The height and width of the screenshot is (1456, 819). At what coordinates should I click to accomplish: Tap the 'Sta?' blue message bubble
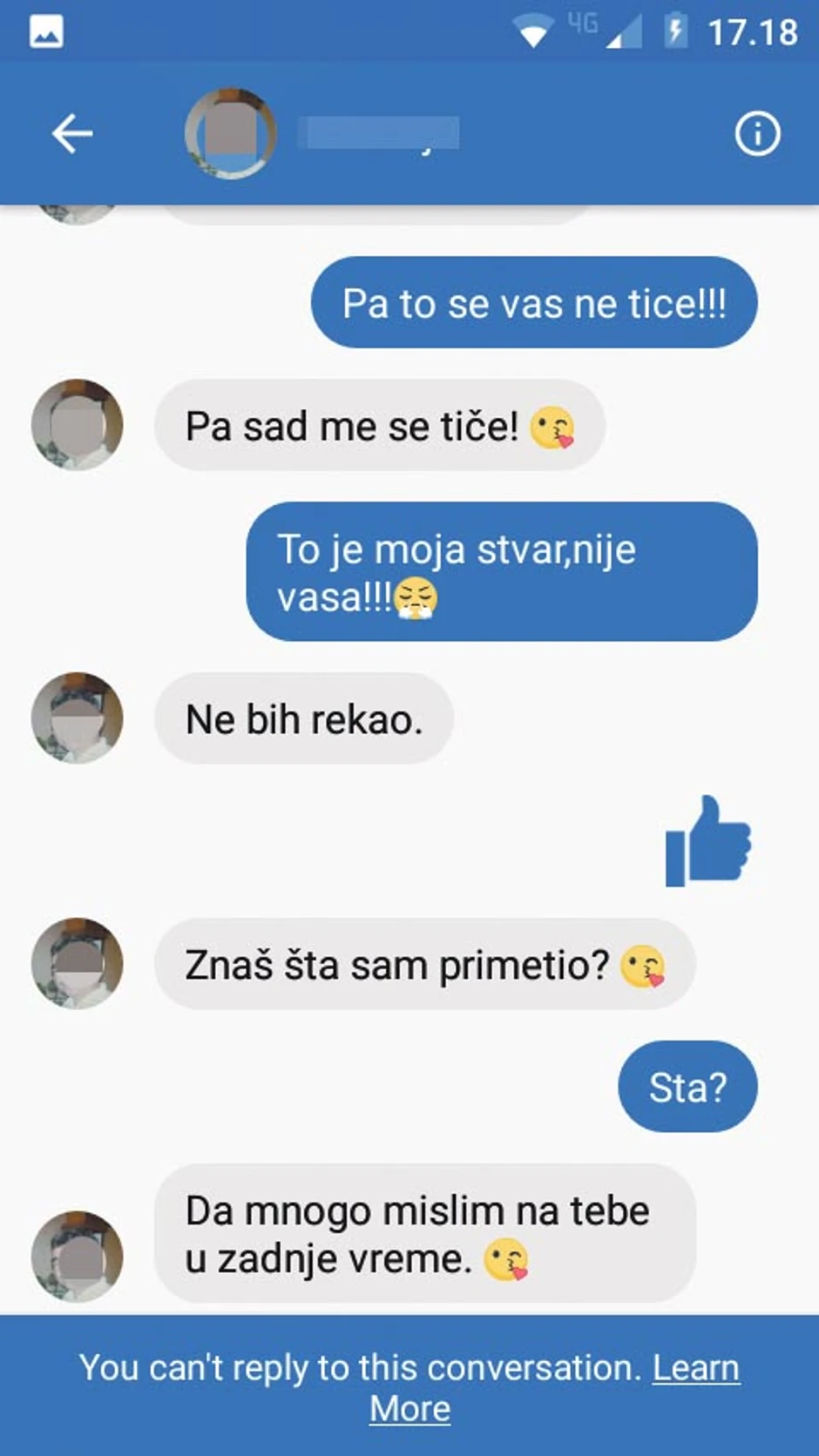point(687,1086)
